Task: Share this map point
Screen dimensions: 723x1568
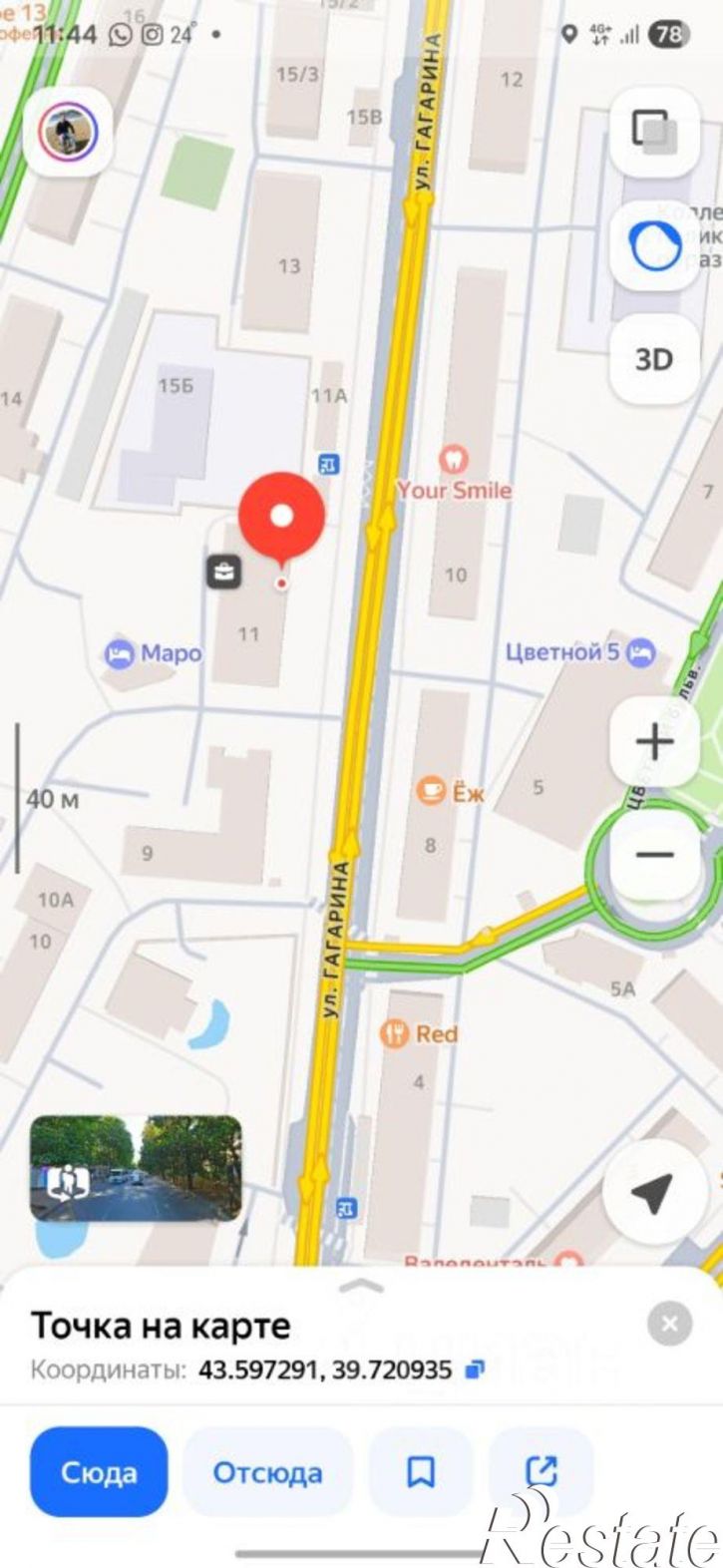Action: pos(541,1472)
